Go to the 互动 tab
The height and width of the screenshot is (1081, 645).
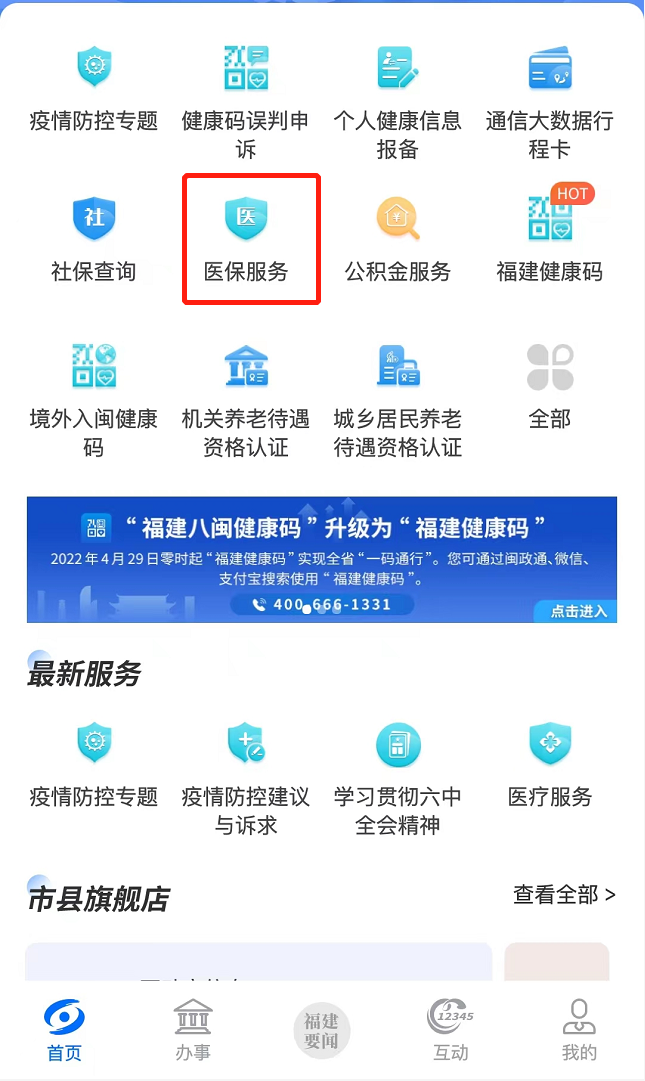click(450, 1028)
